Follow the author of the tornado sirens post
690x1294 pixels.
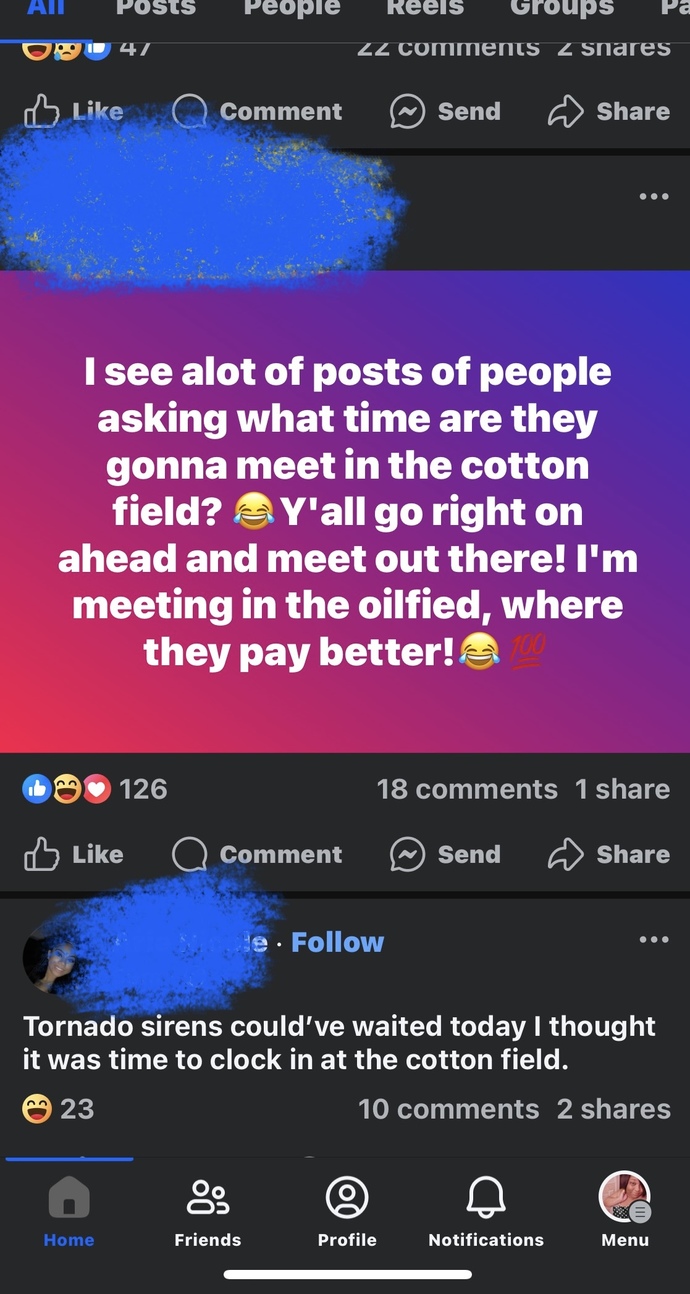tap(337, 942)
